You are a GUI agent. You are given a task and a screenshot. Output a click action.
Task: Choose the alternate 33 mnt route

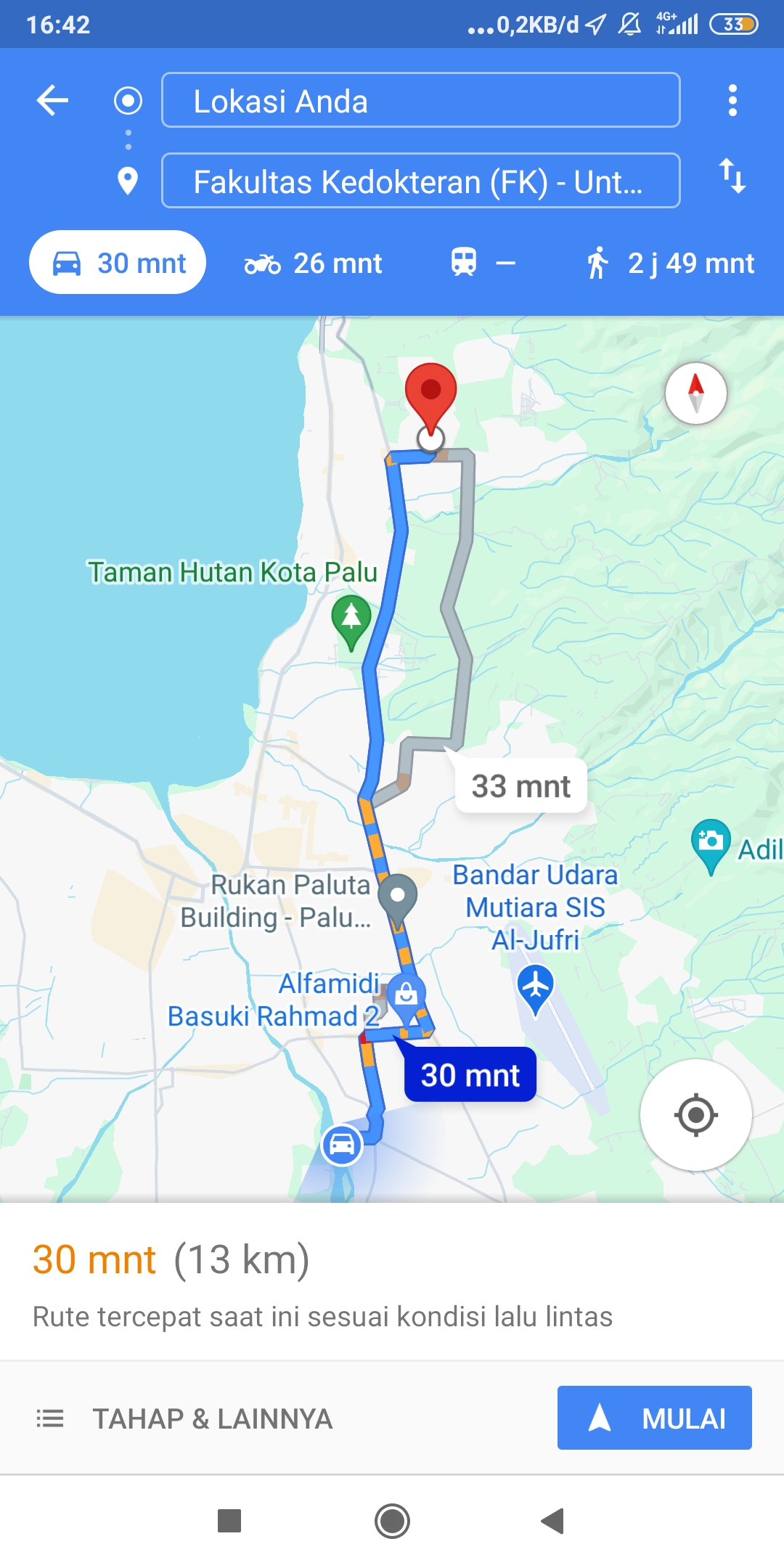(x=520, y=786)
